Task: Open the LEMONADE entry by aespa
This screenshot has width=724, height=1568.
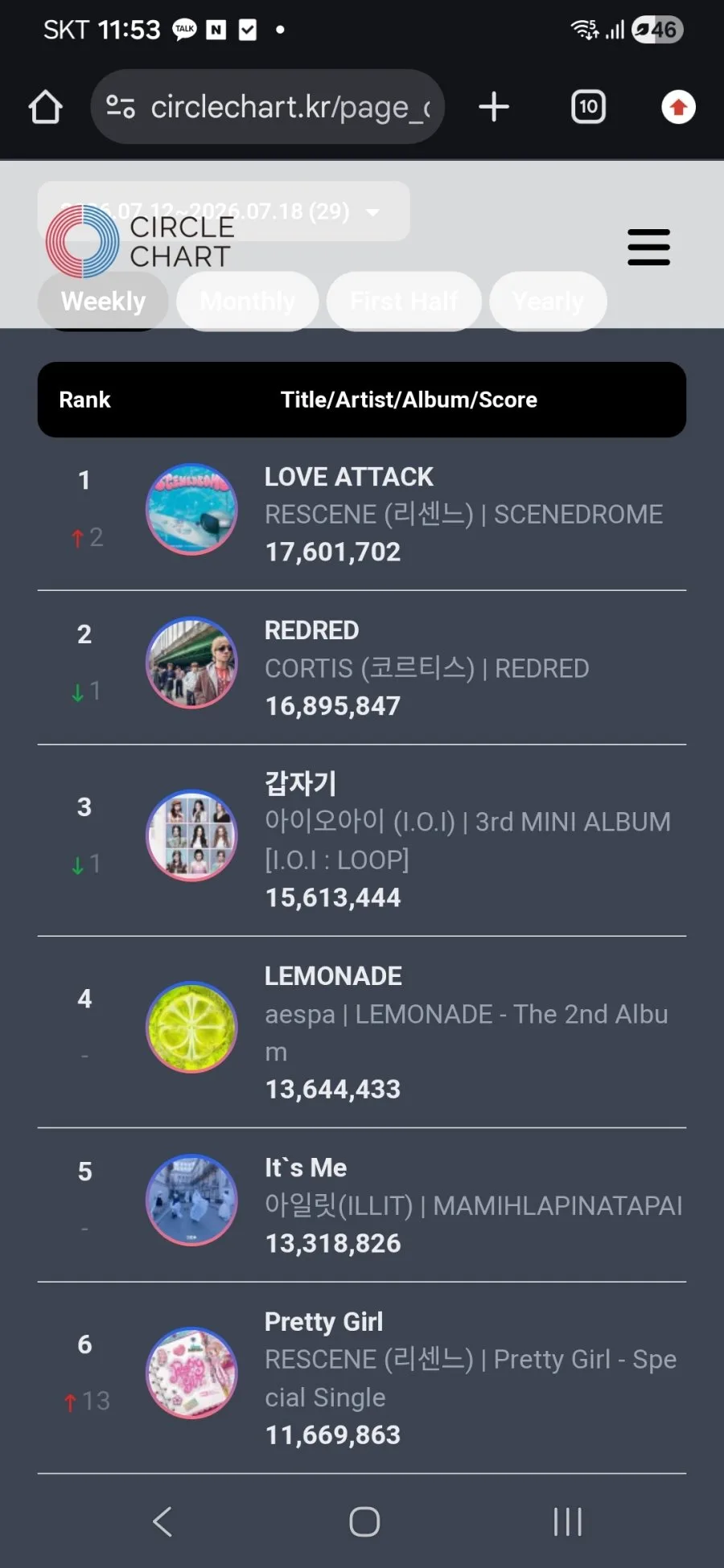Action: tap(362, 1032)
